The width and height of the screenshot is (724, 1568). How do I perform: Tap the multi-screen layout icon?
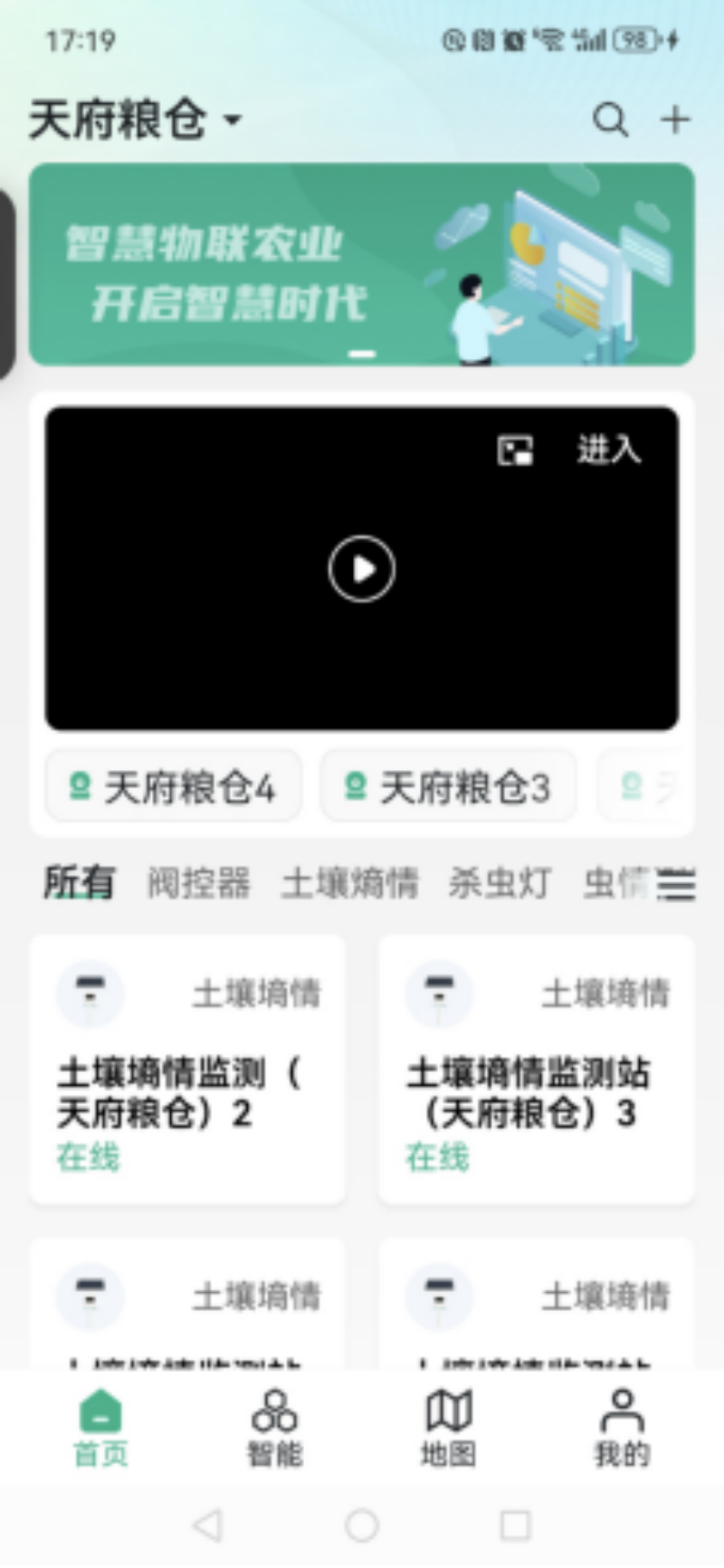point(515,450)
